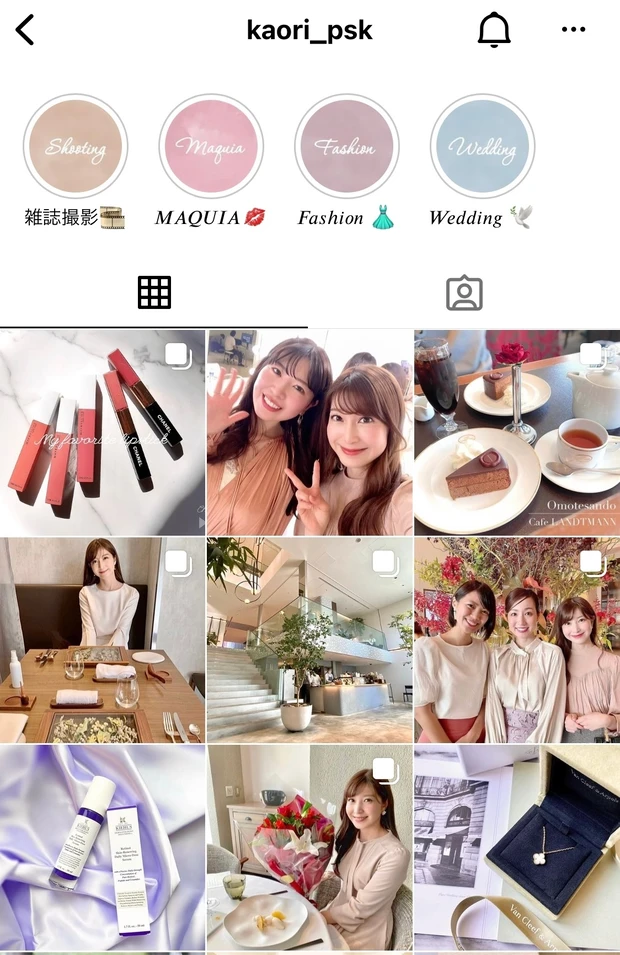This screenshot has height=955, width=620.
Task: Open the red bouquet post
Action: coord(310,848)
